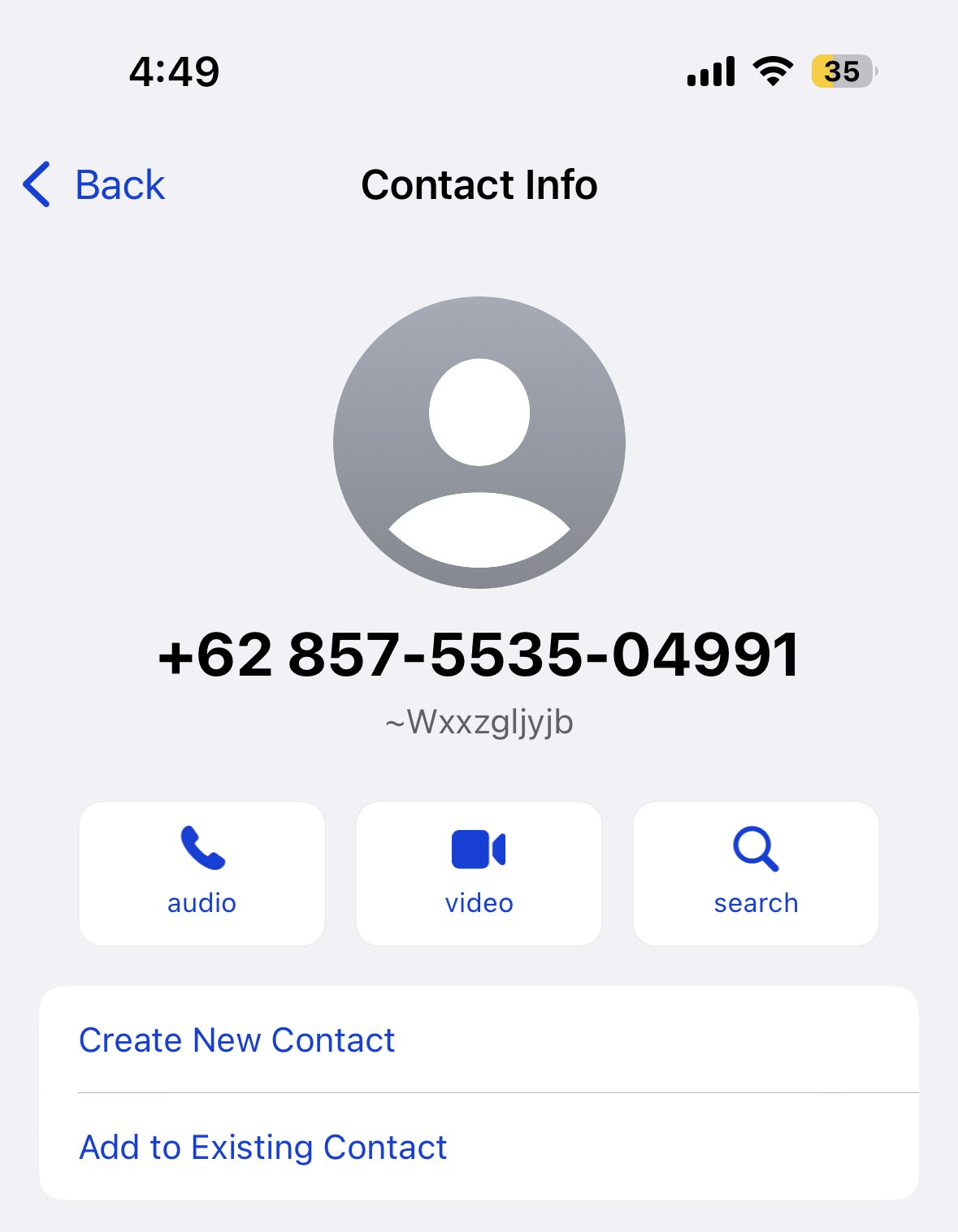Choose Add to Existing Contact
958x1232 pixels.
click(x=262, y=1148)
